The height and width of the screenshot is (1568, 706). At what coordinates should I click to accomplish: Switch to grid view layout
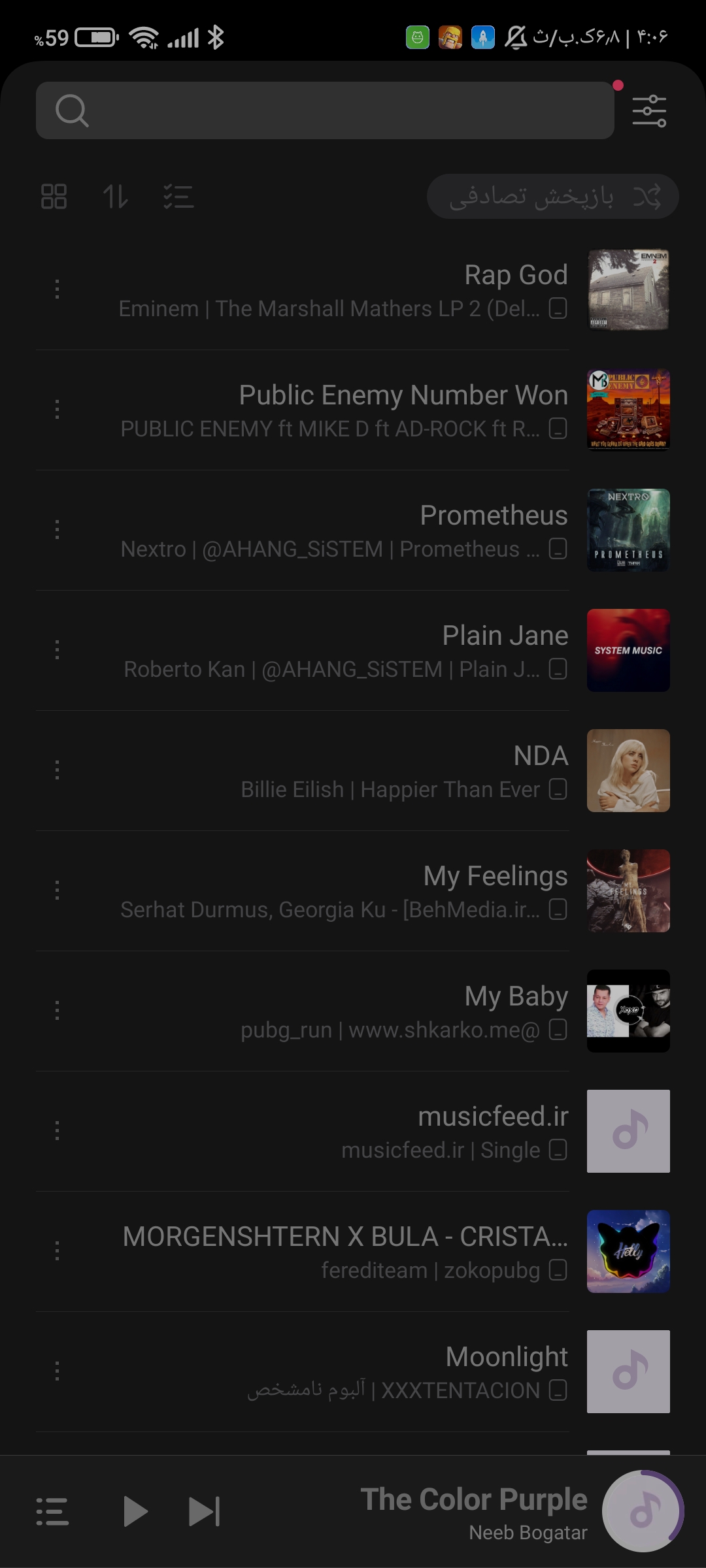click(x=54, y=196)
